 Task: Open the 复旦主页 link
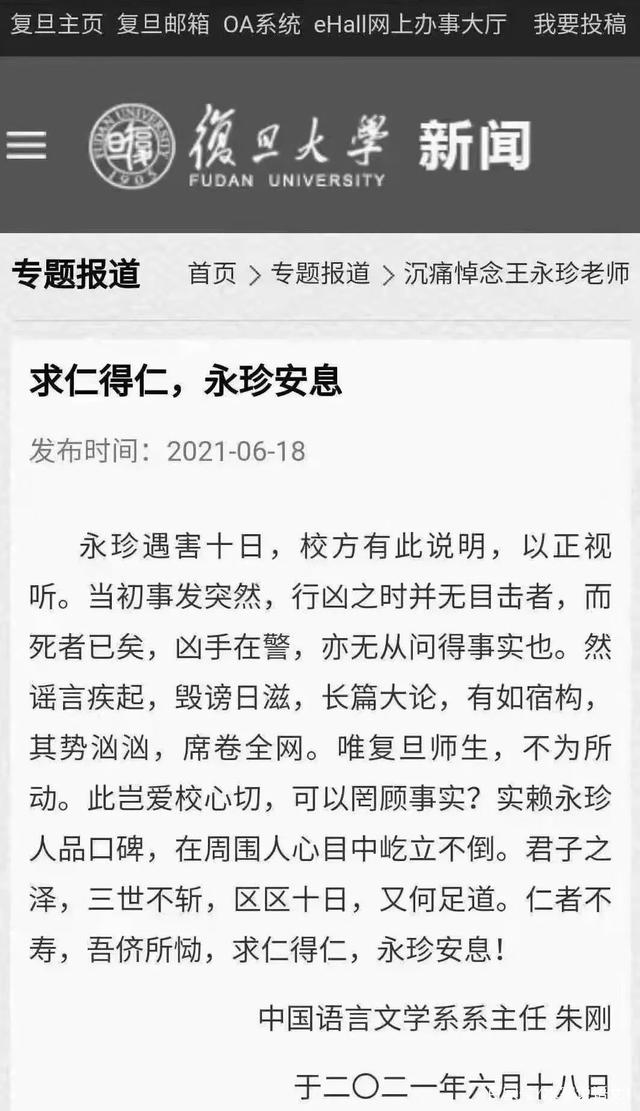57,24
